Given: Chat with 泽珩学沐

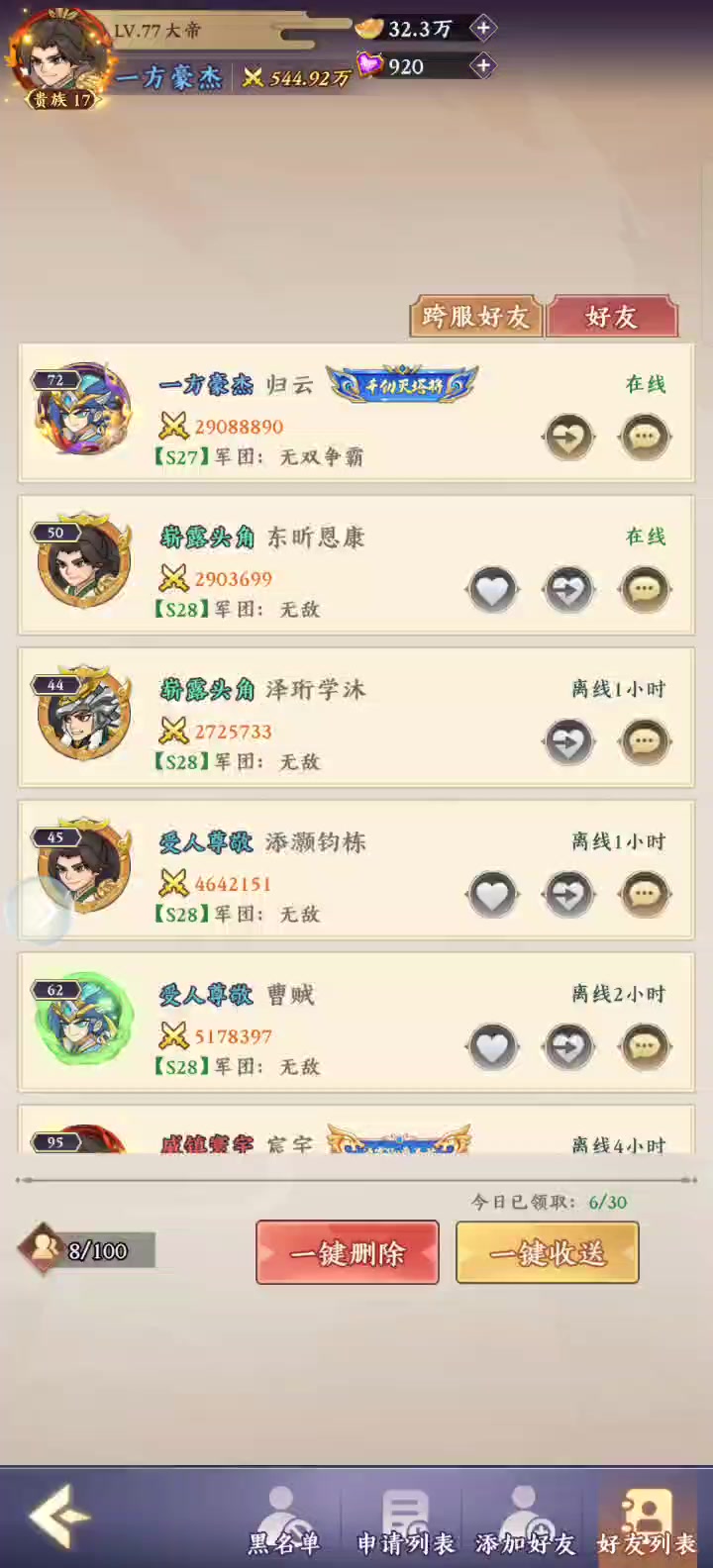Looking at the screenshot, I should [645, 742].
